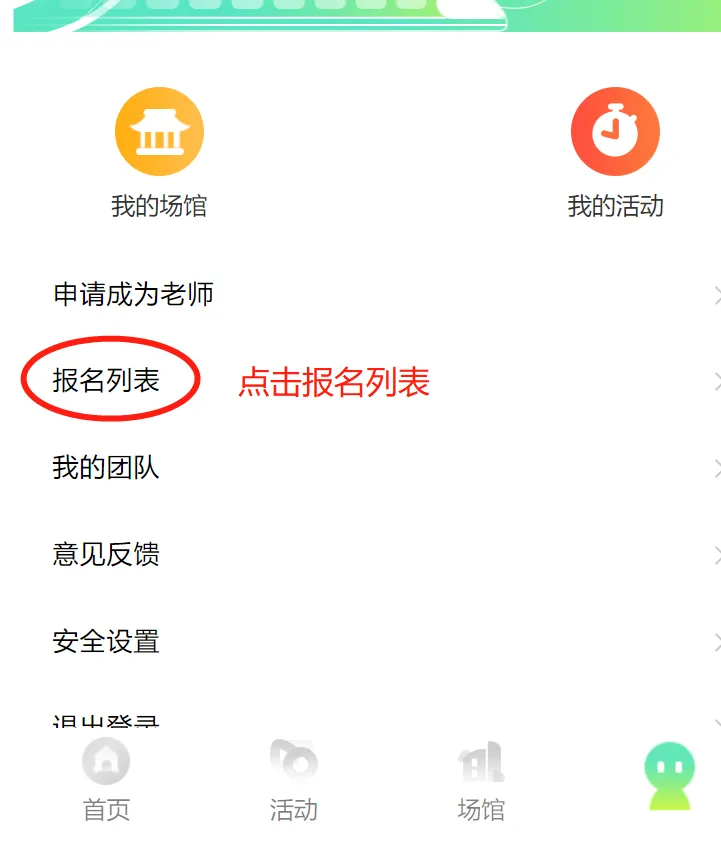Select the green profile avatar tab
This screenshot has height=854, width=721.
pos(669,777)
